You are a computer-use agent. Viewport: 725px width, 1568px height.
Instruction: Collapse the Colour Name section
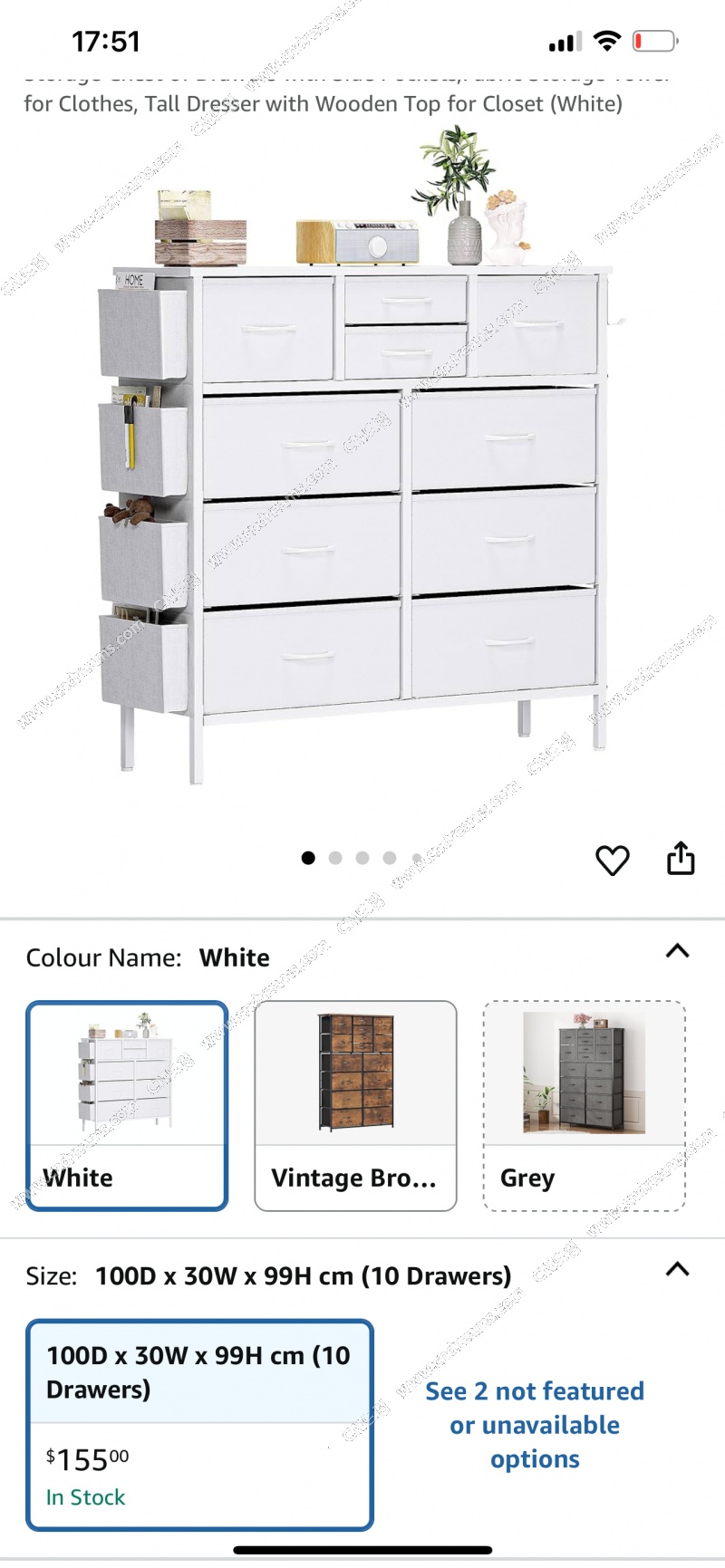click(x=677, y=951)
